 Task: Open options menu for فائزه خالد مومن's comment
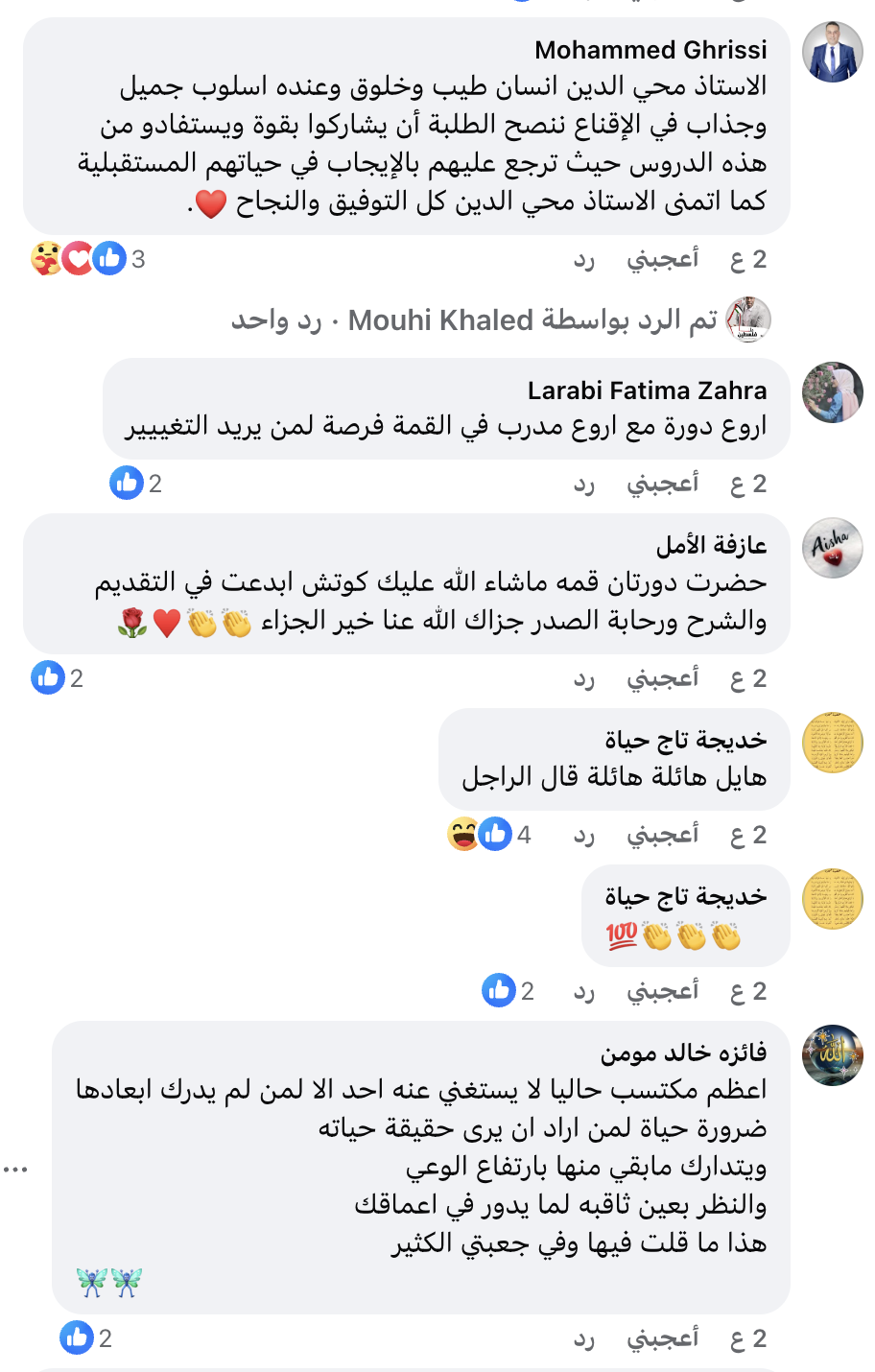(15, 1169)
